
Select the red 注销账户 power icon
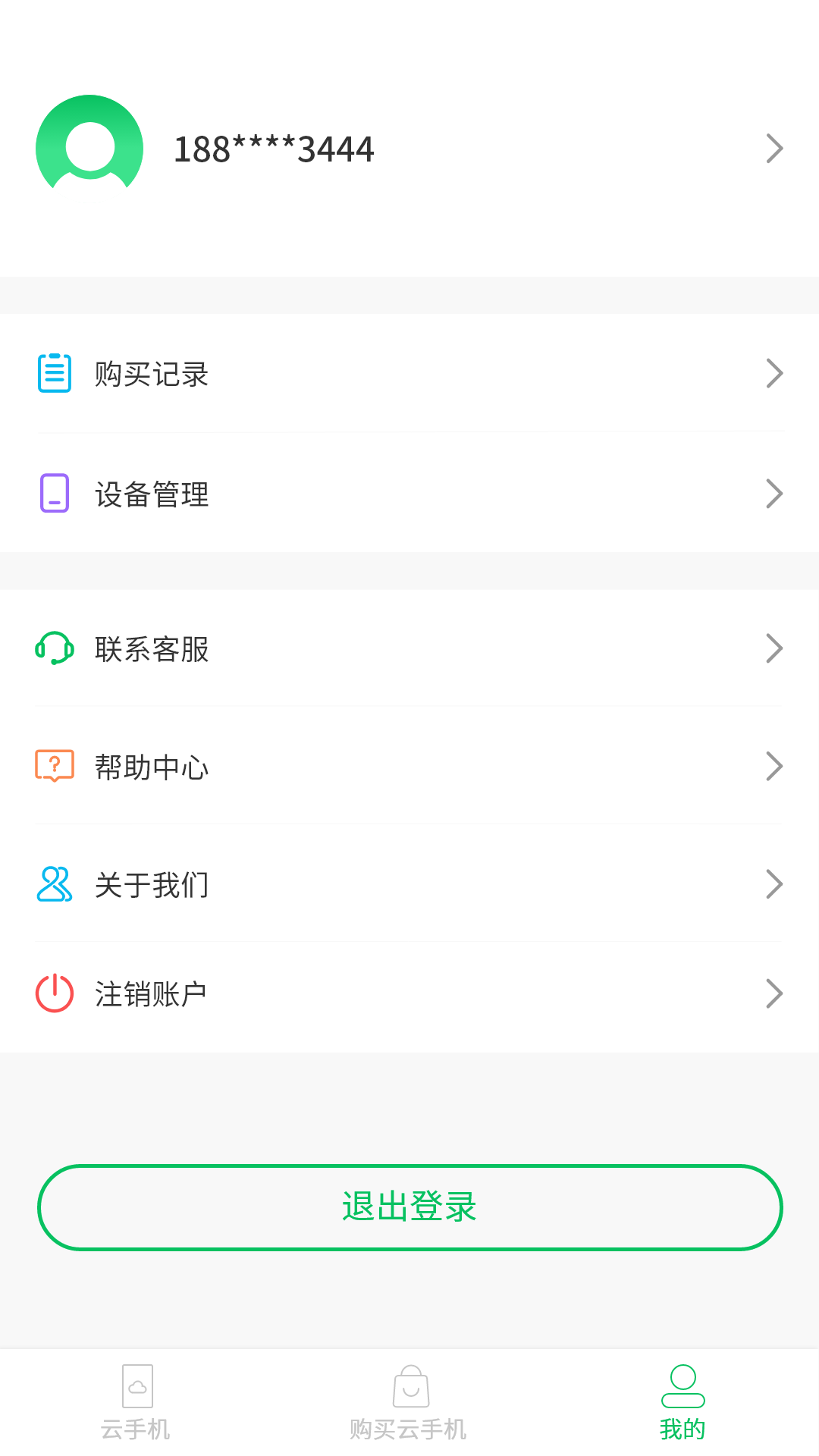[53, 992]
